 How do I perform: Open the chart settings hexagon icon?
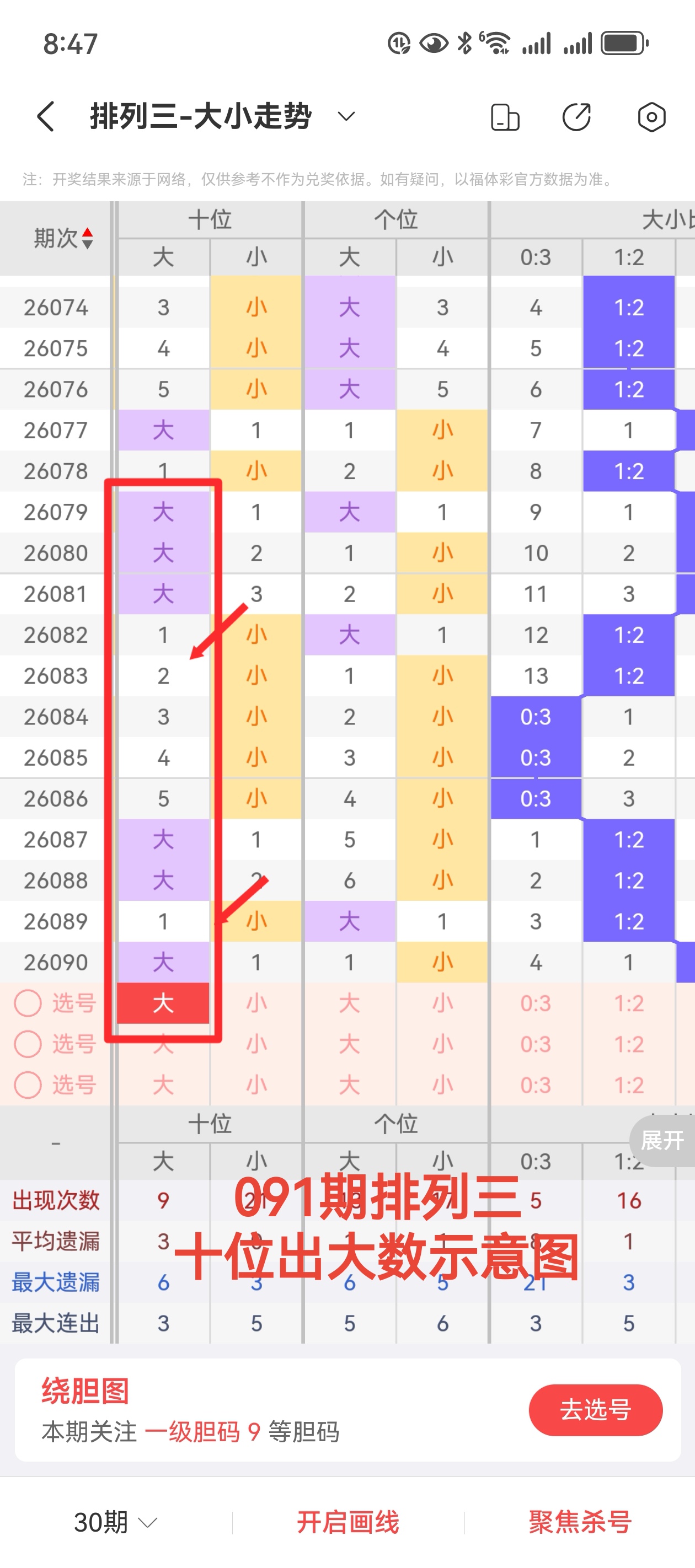click(x=651, y=117)
